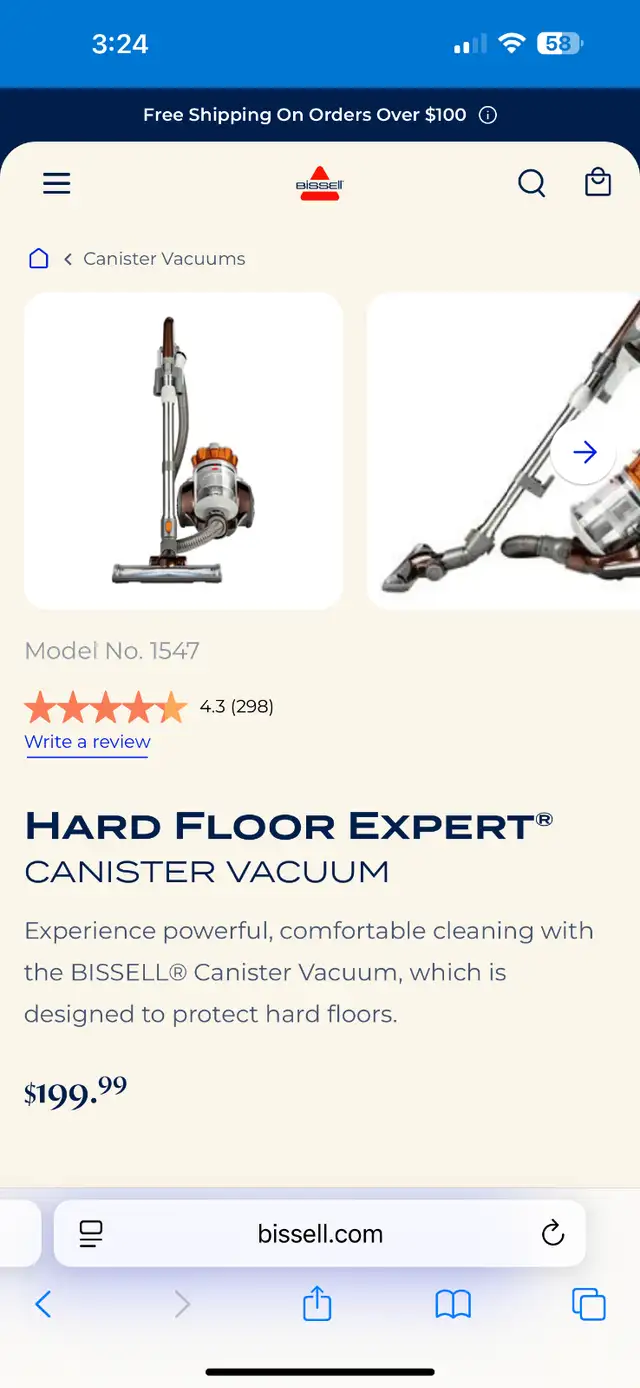Tap the bissell.com address bar

320,1234
